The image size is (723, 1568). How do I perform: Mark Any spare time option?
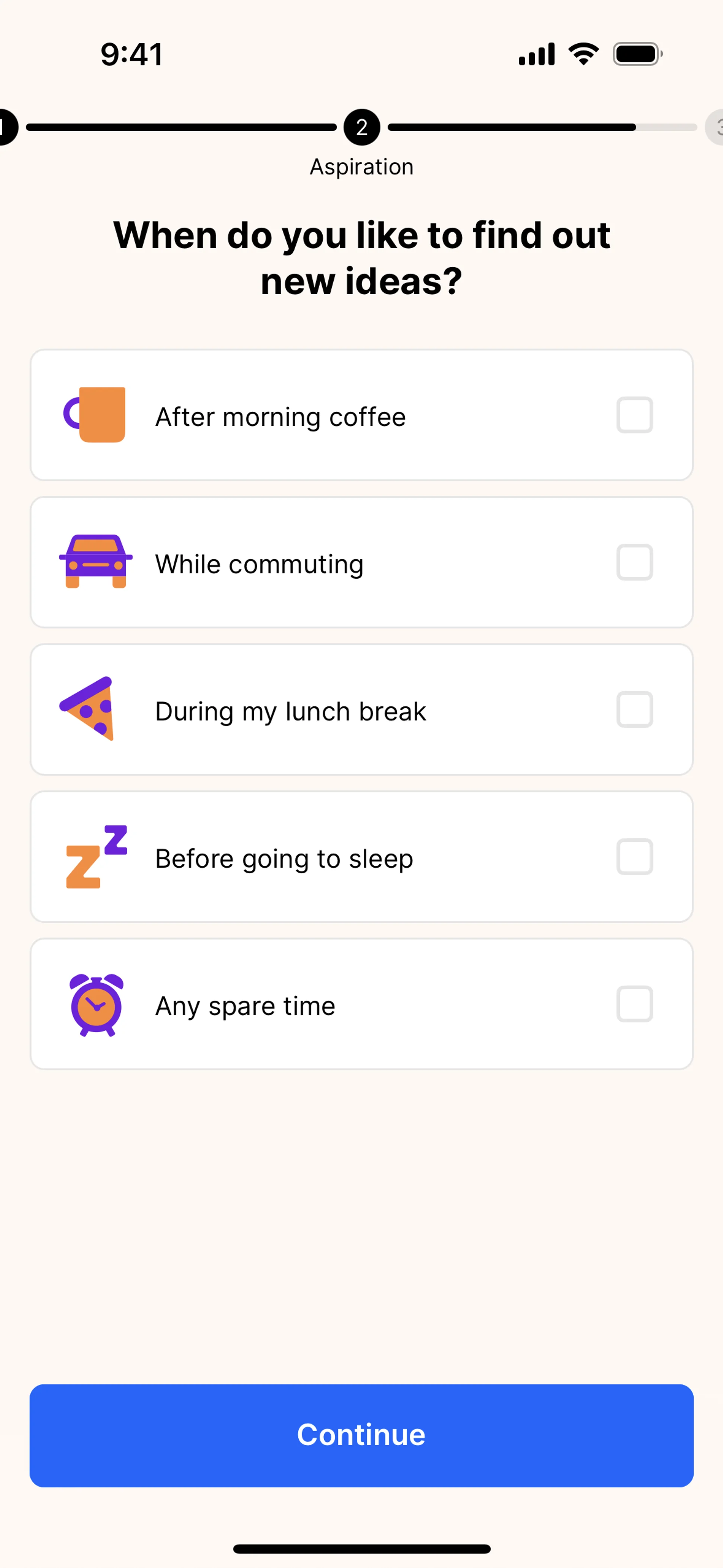point(634,1004)
